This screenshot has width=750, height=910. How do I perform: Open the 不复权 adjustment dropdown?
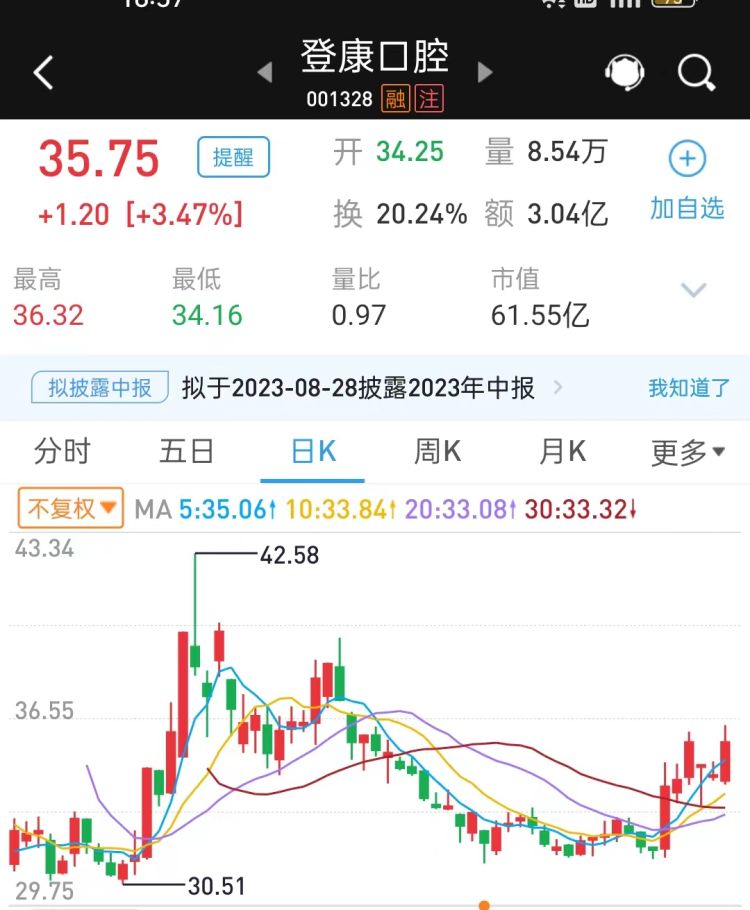coord(70,509)
